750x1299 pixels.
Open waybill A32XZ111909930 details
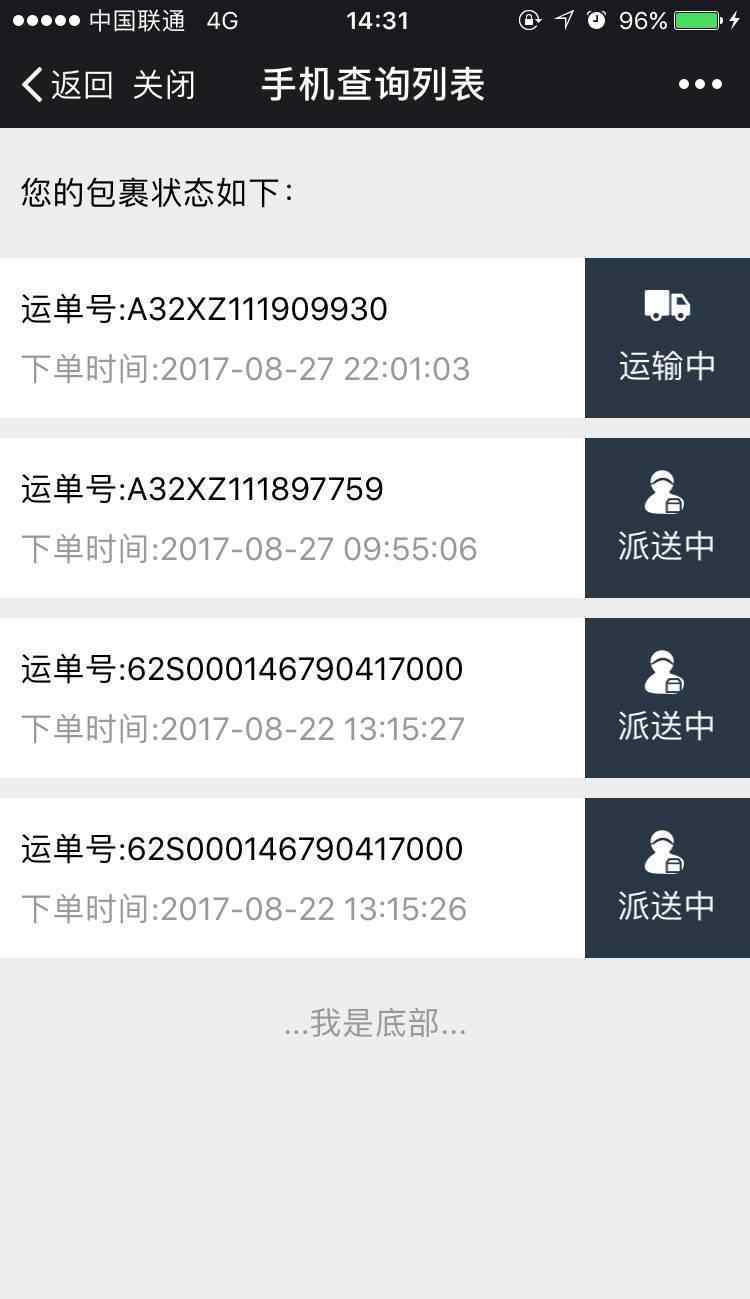(292, 338)
